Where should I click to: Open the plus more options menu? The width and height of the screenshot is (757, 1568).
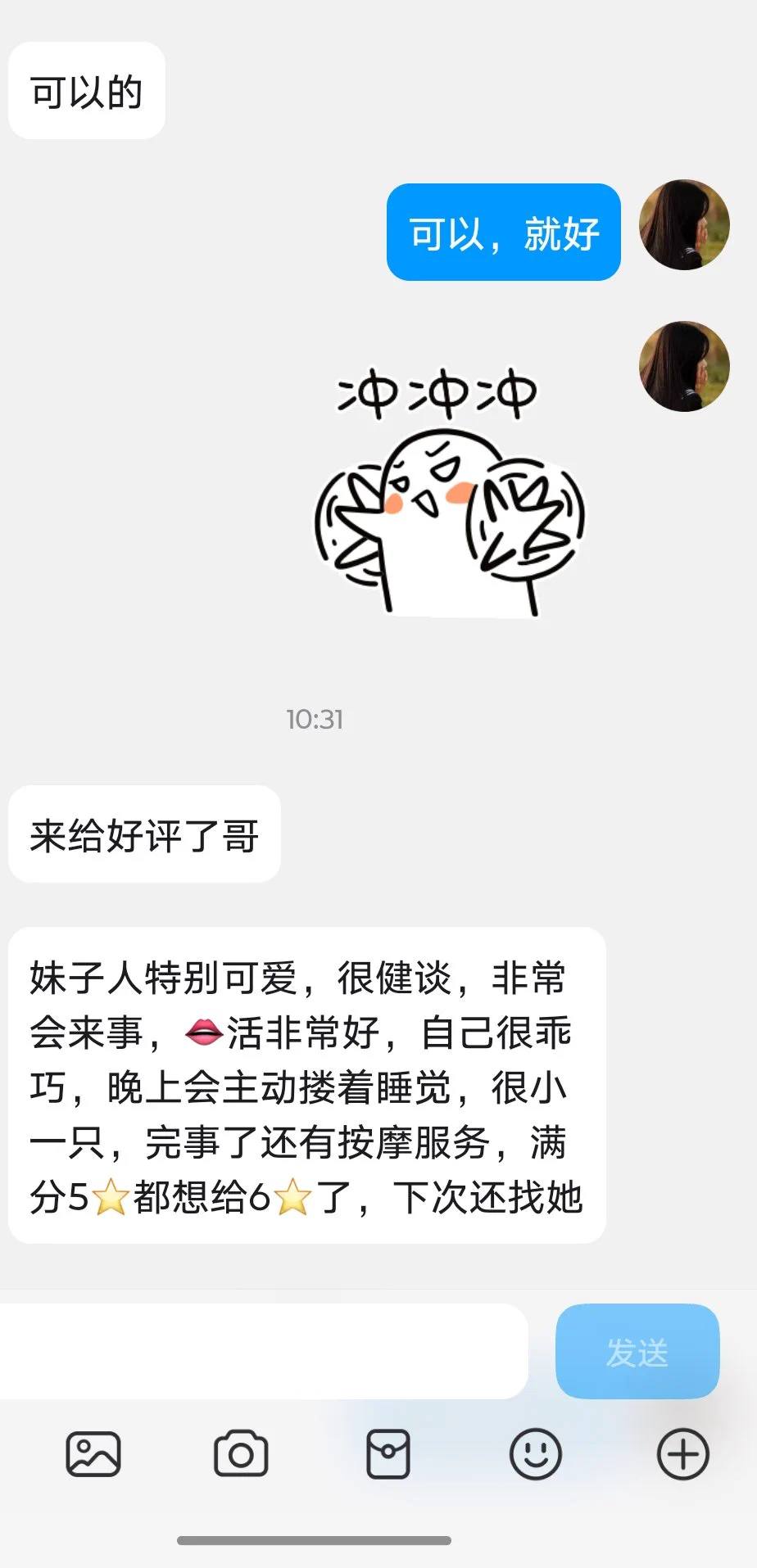click(x=682, y=1454)
